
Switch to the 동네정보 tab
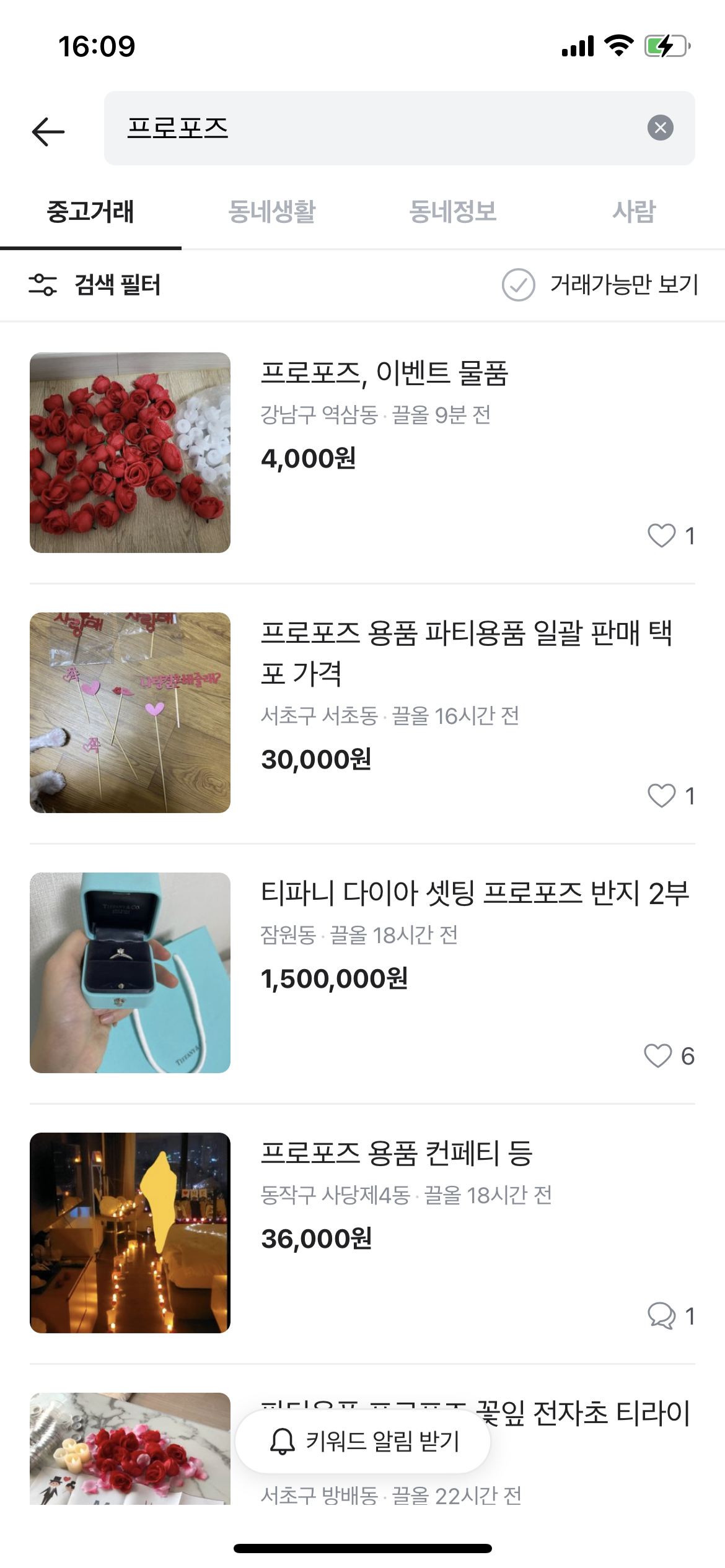coord(453,212)
